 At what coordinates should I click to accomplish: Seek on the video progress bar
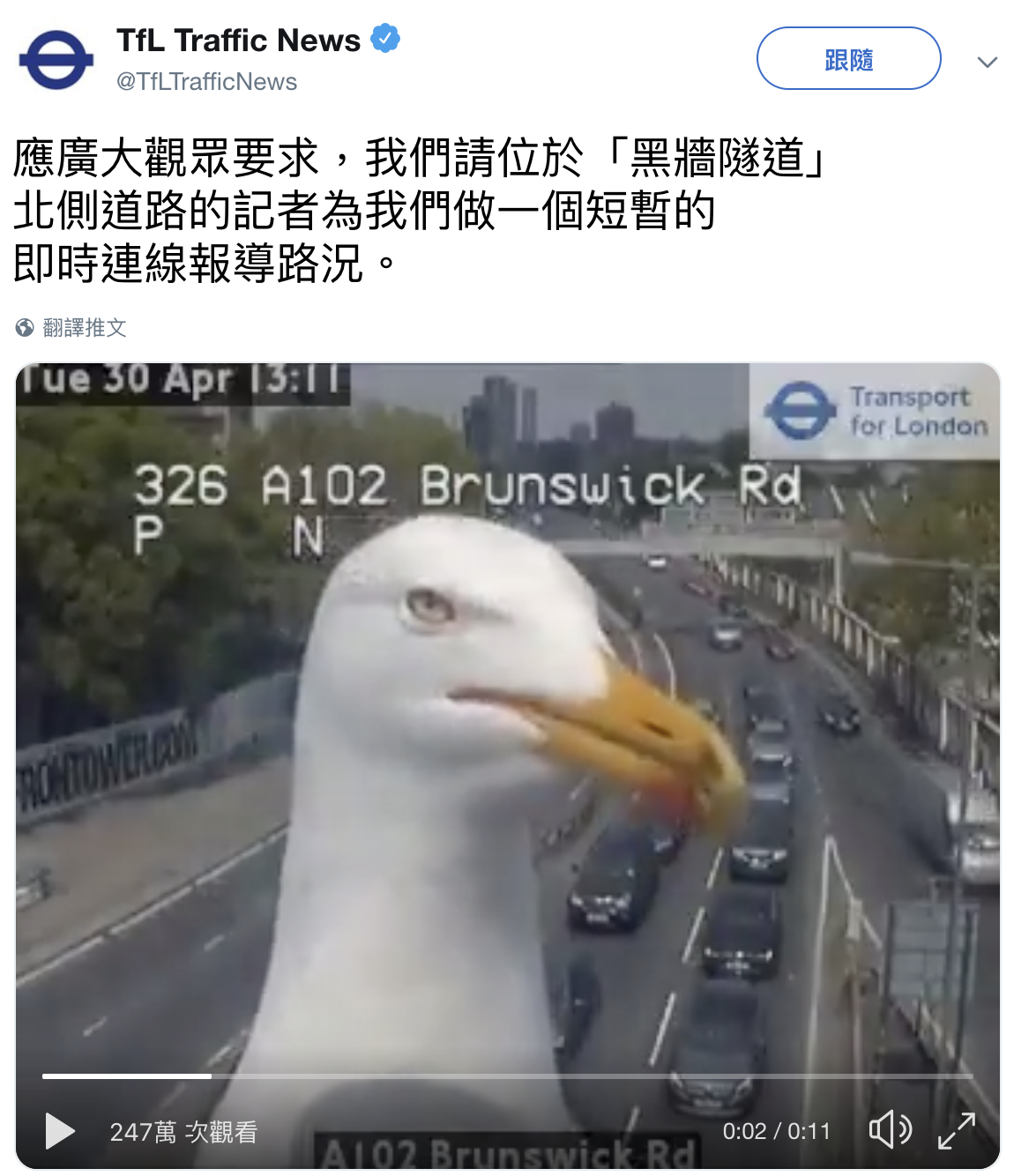507,1076
